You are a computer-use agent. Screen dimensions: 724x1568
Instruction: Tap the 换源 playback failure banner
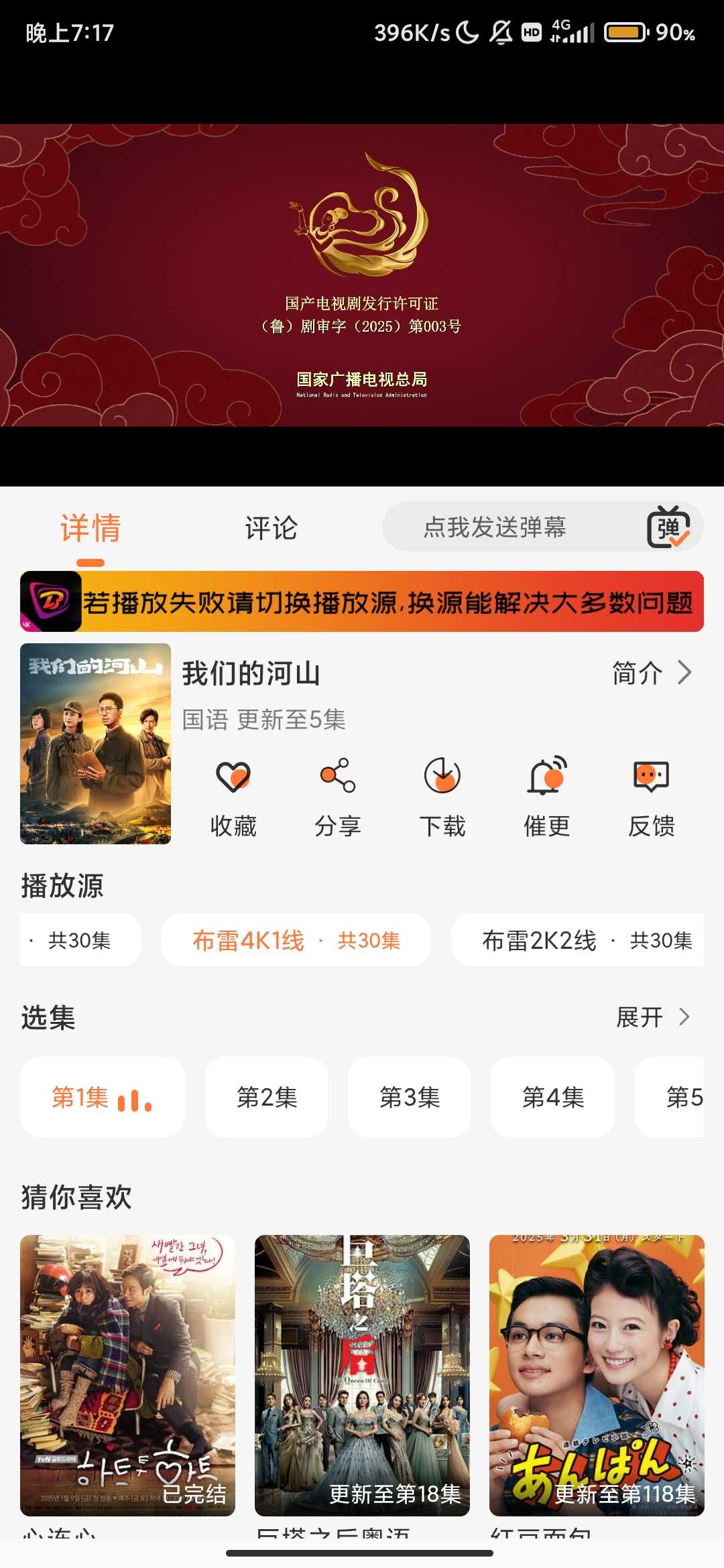pos(362,601)
